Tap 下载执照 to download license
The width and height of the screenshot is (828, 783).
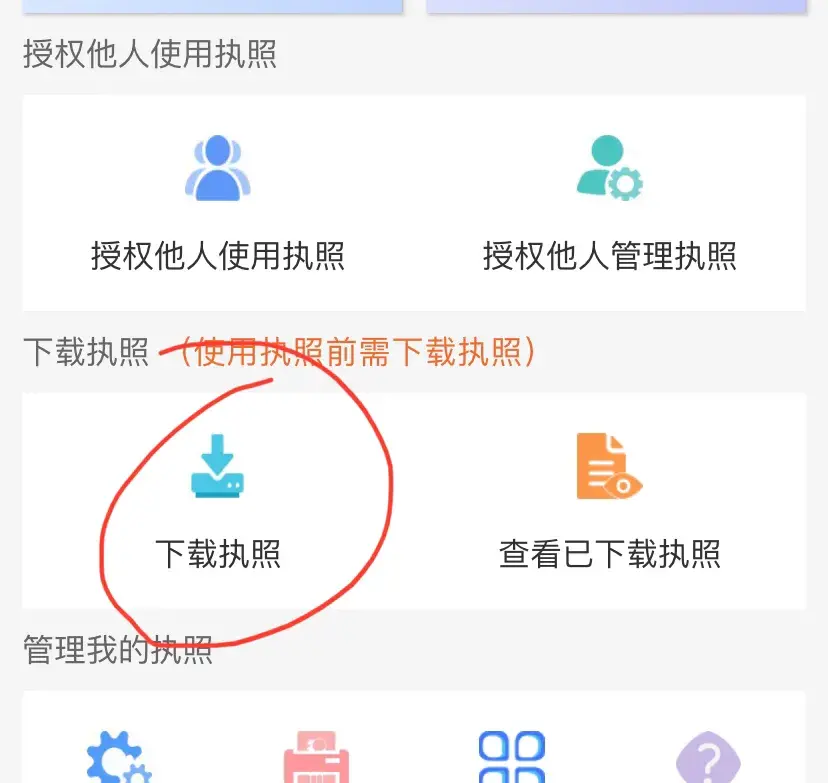[218, 500]
